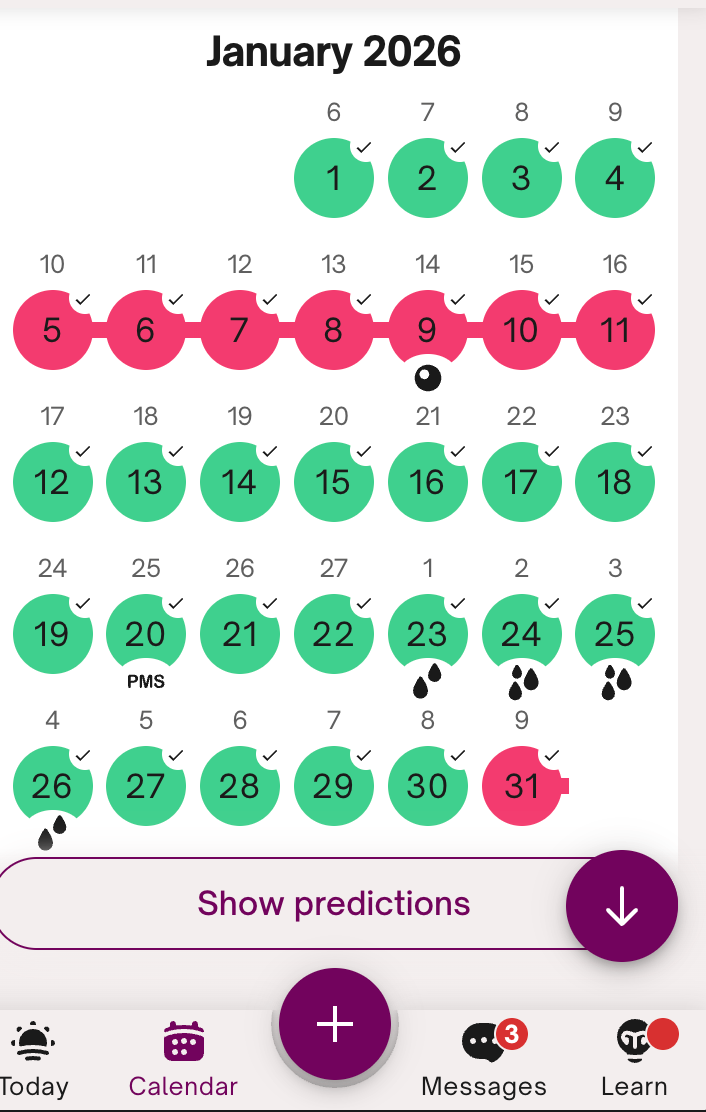The image size is (706, 1112).
Task: Select January 25 heavy flow day
Action: click(615, 634)
